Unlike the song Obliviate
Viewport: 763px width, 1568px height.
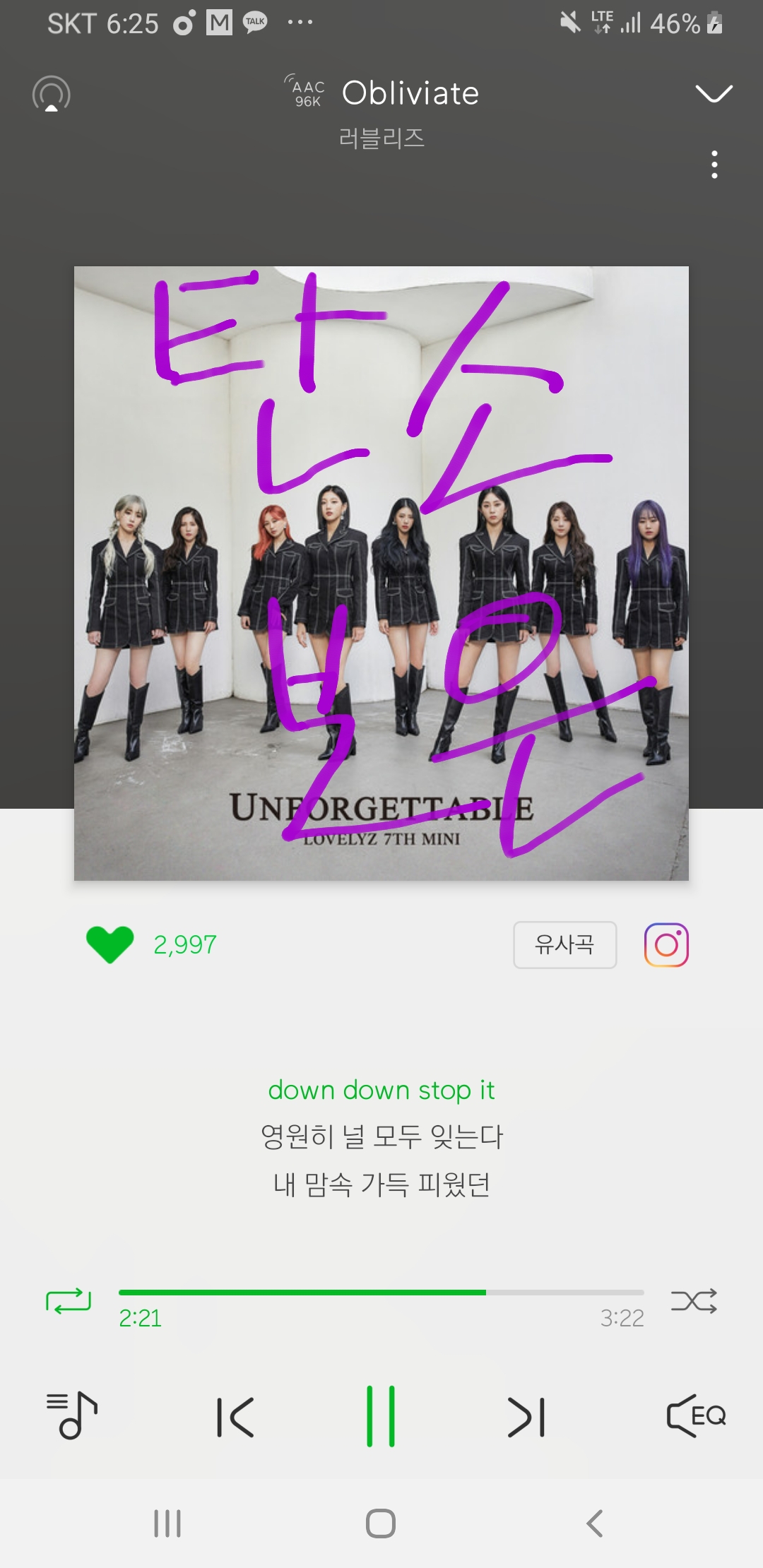point(110,944)
